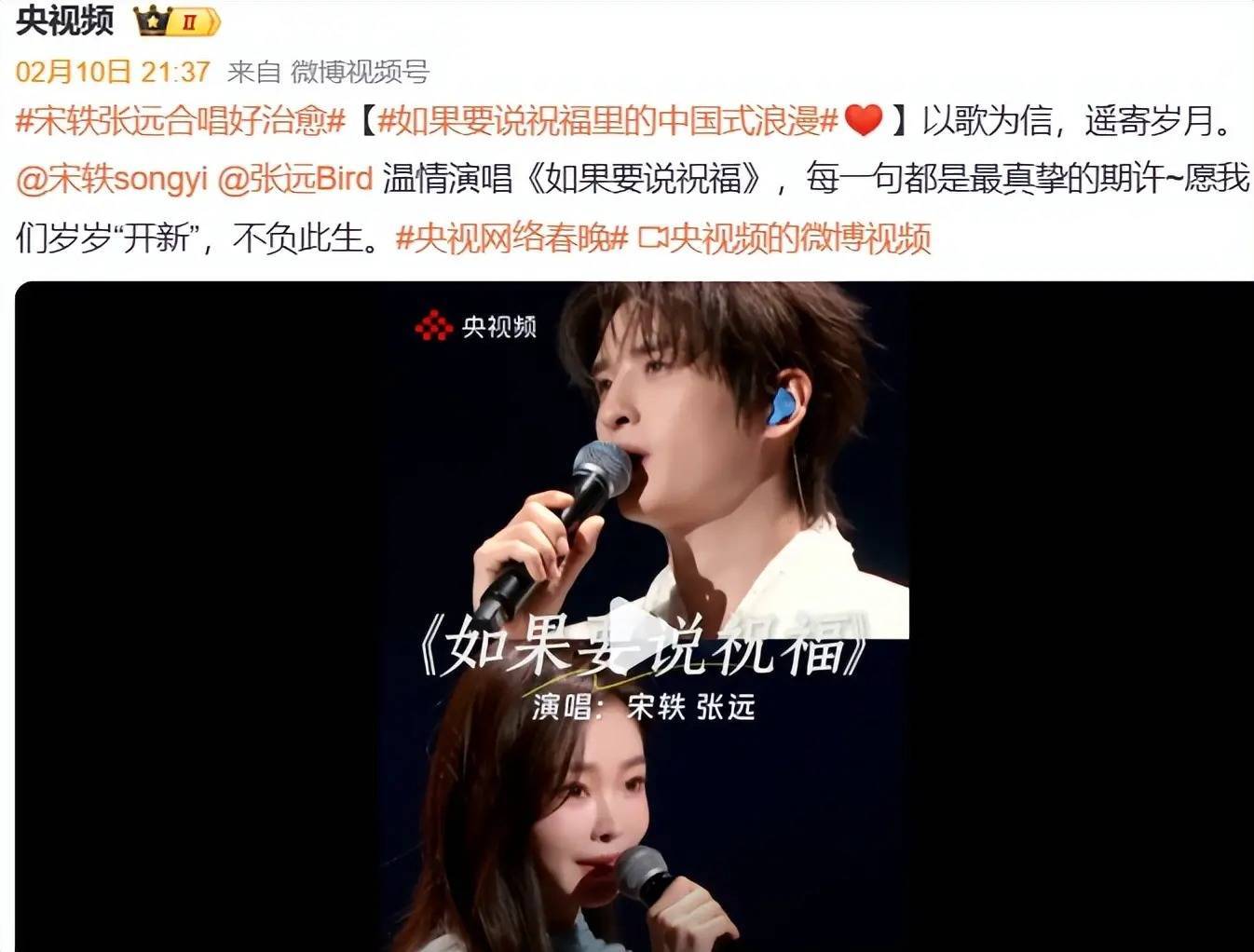Visit the @张远Bird mention
1254x952 pixels.
[295, 179]
